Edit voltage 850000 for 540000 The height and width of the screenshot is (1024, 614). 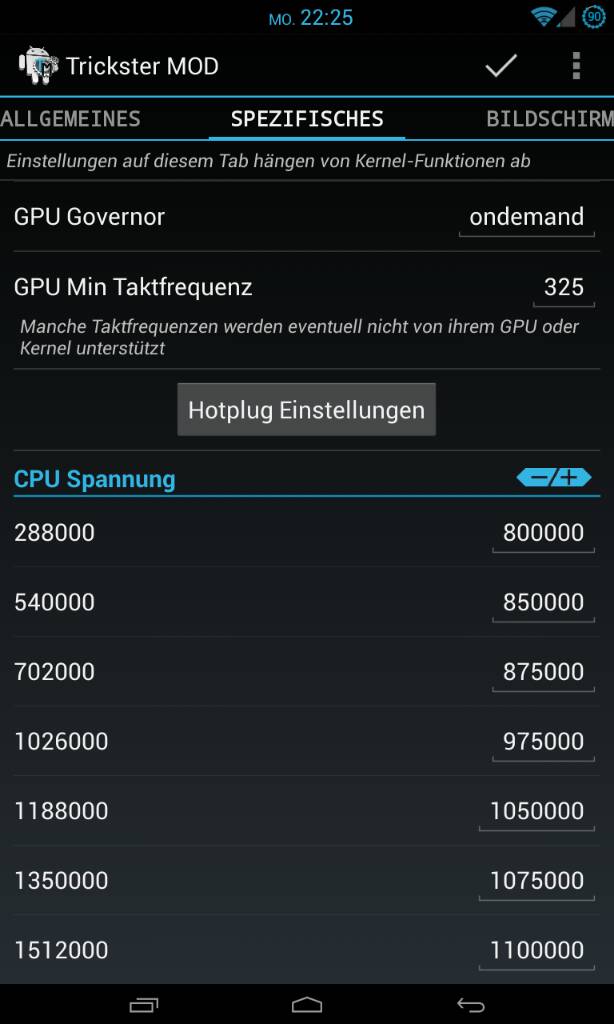(x=543, y=602)
